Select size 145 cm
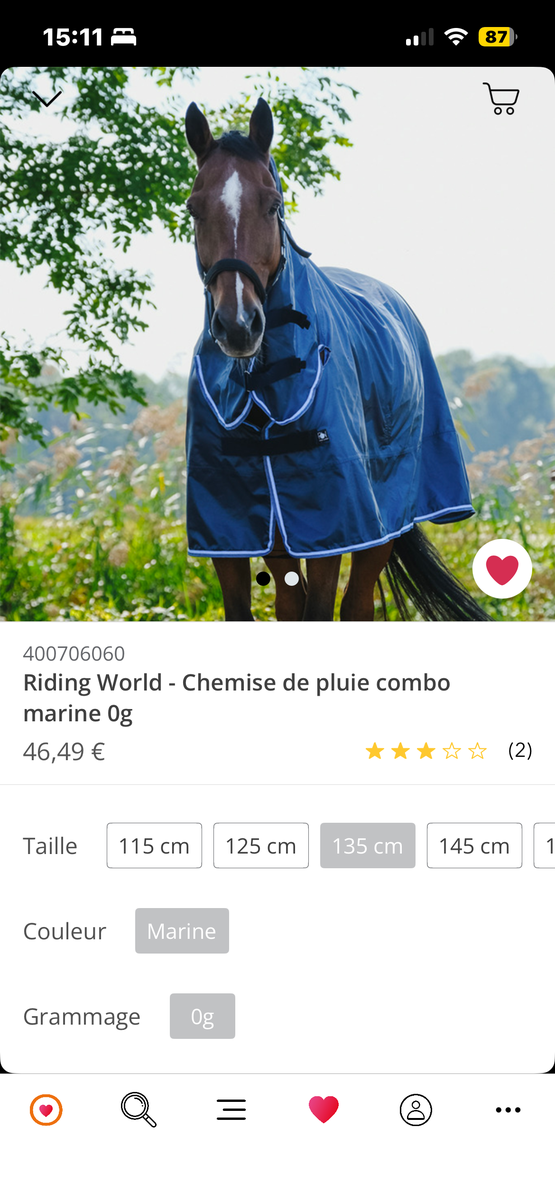 tap(474, 846)
